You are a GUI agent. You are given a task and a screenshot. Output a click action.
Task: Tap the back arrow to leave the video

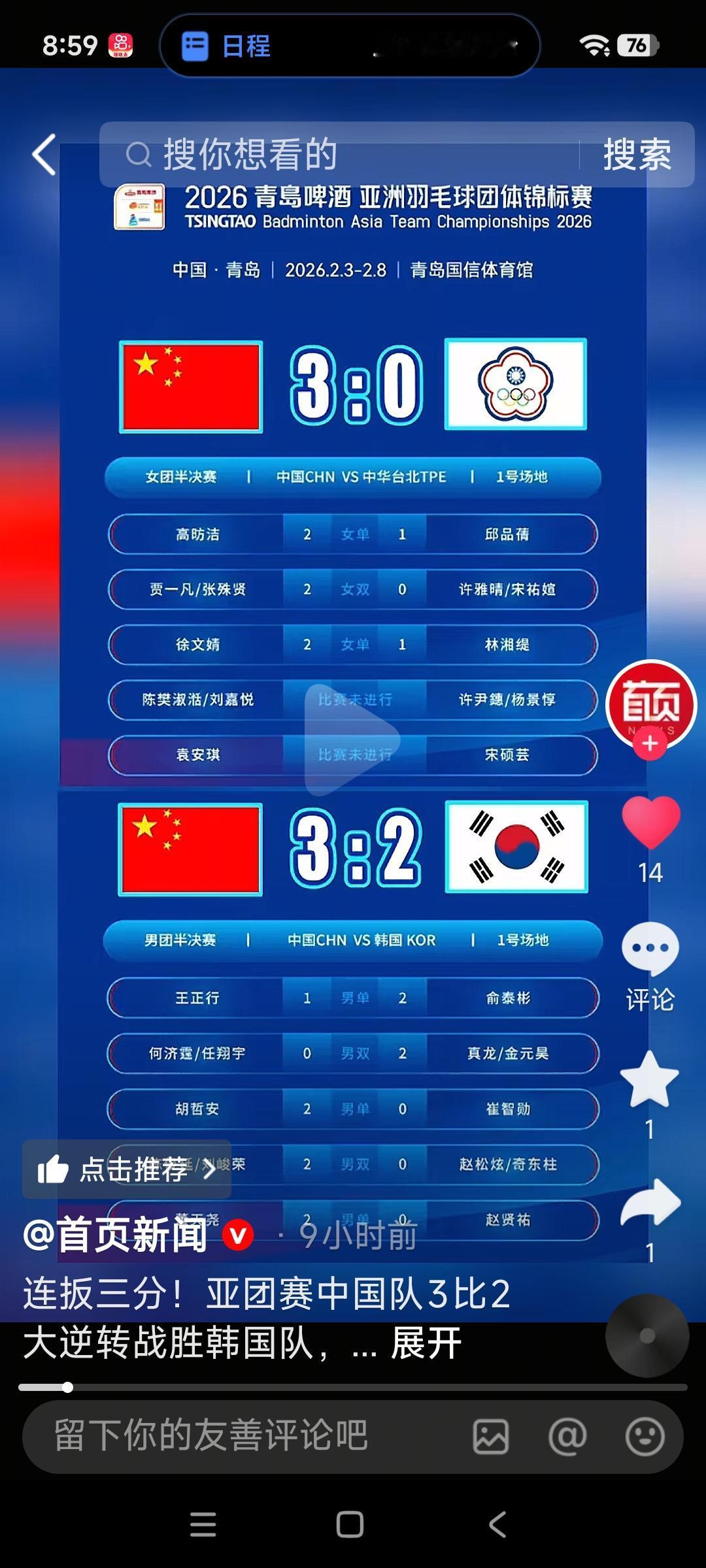pyautogui.click(x=43, y=155)
